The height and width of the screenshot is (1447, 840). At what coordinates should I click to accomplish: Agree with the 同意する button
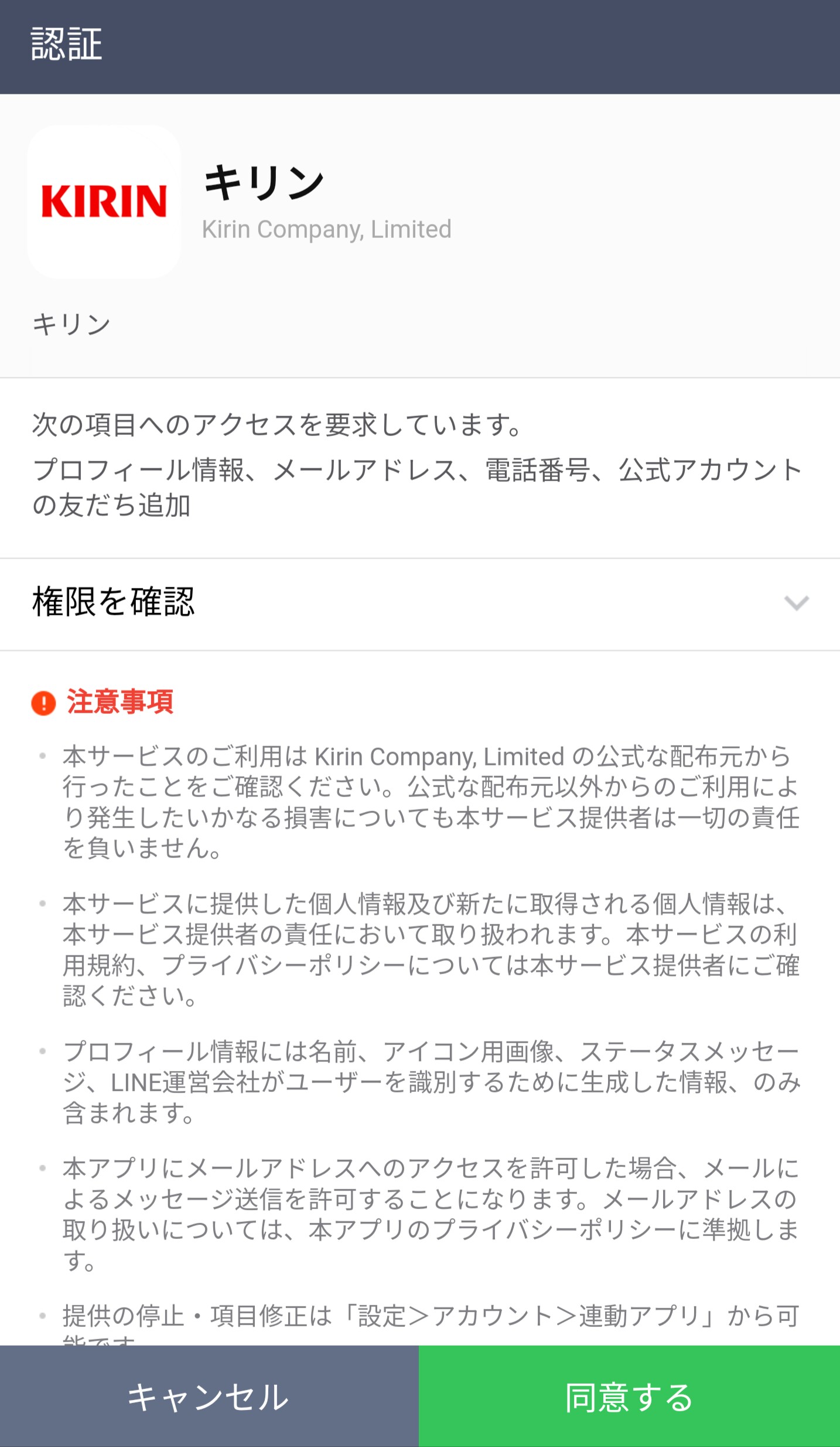click(x=630, y=1397)
